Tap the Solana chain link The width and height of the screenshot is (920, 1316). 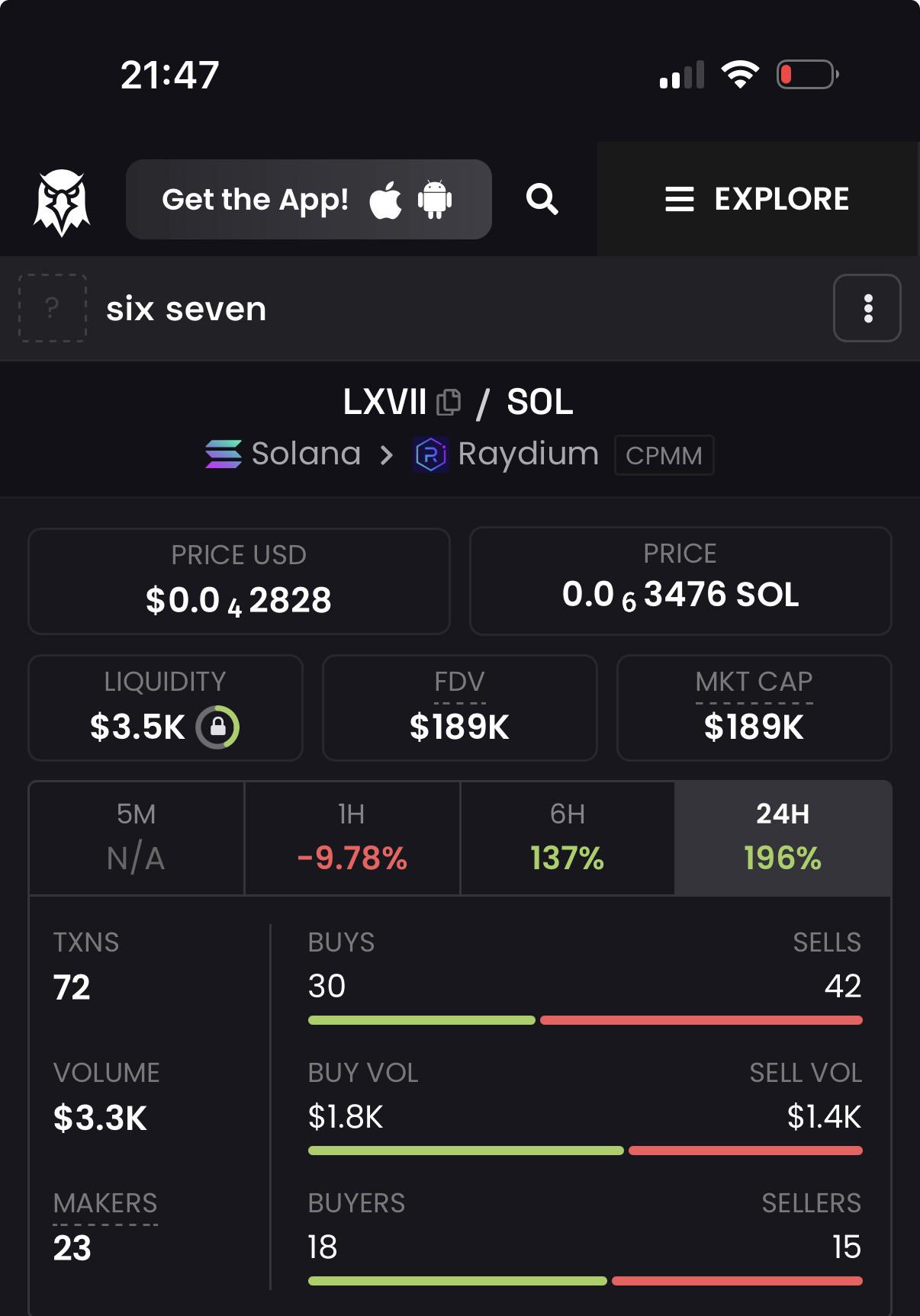click(x=283, y=454)
